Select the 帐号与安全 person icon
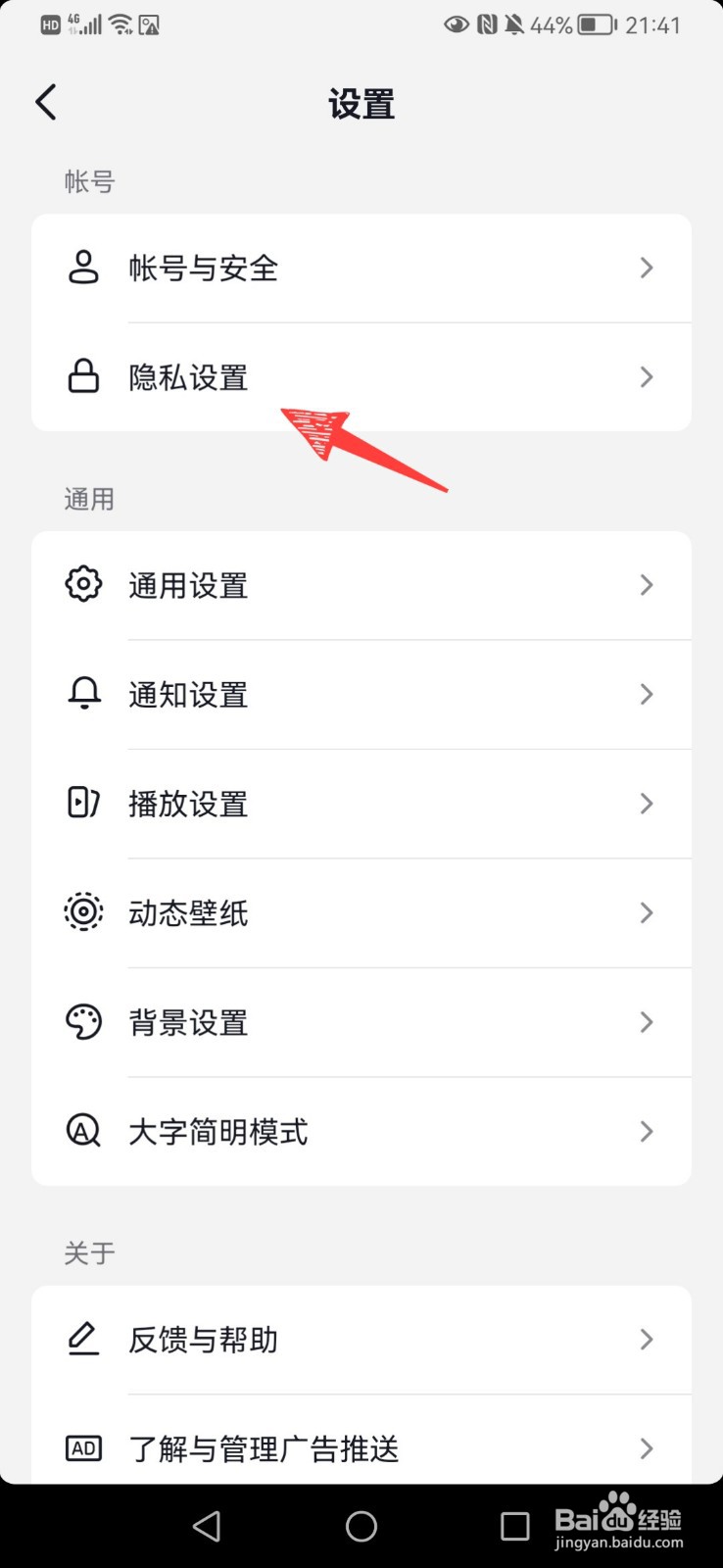 (x=83, y=268)
